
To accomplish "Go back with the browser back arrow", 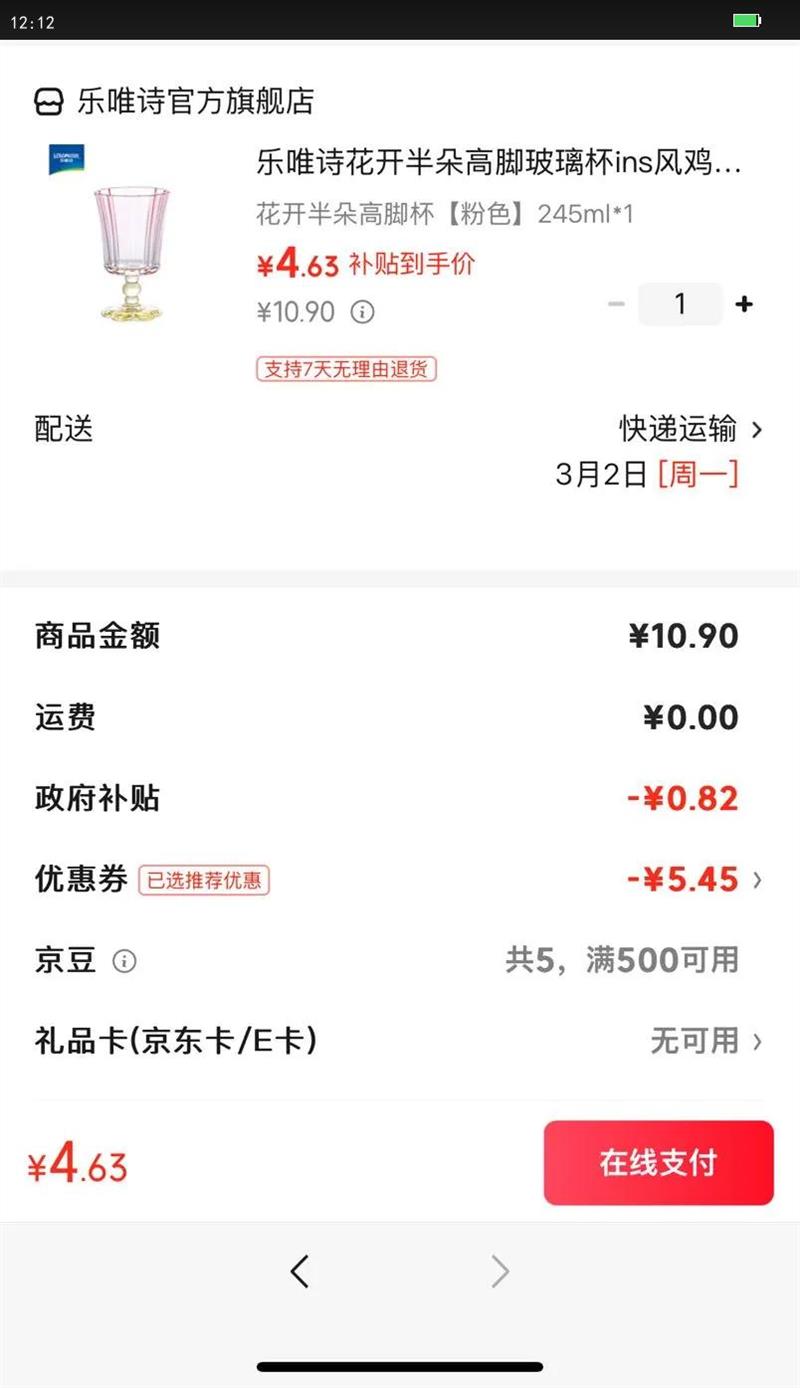I will coord(299,1271).
